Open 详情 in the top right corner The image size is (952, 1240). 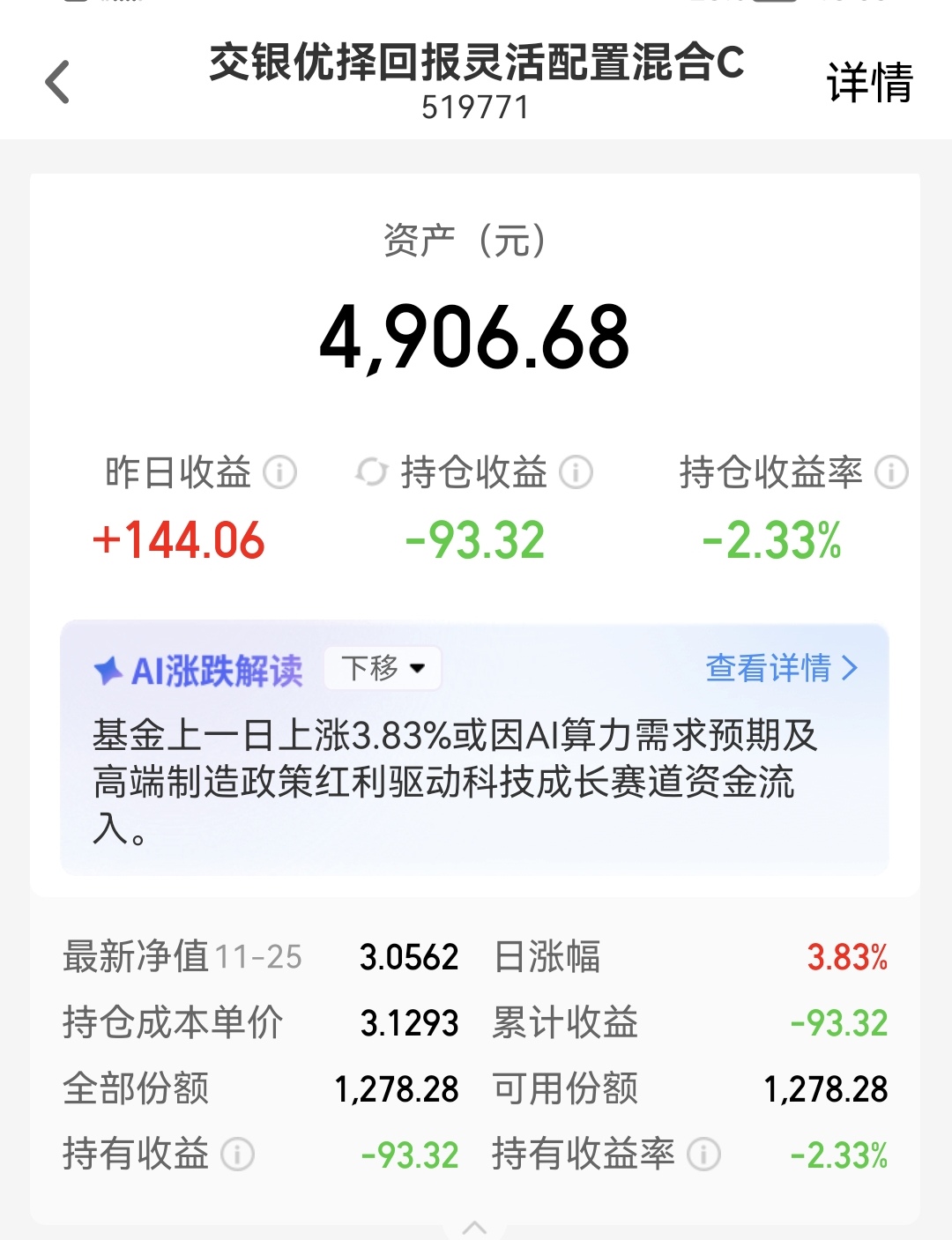869,85
